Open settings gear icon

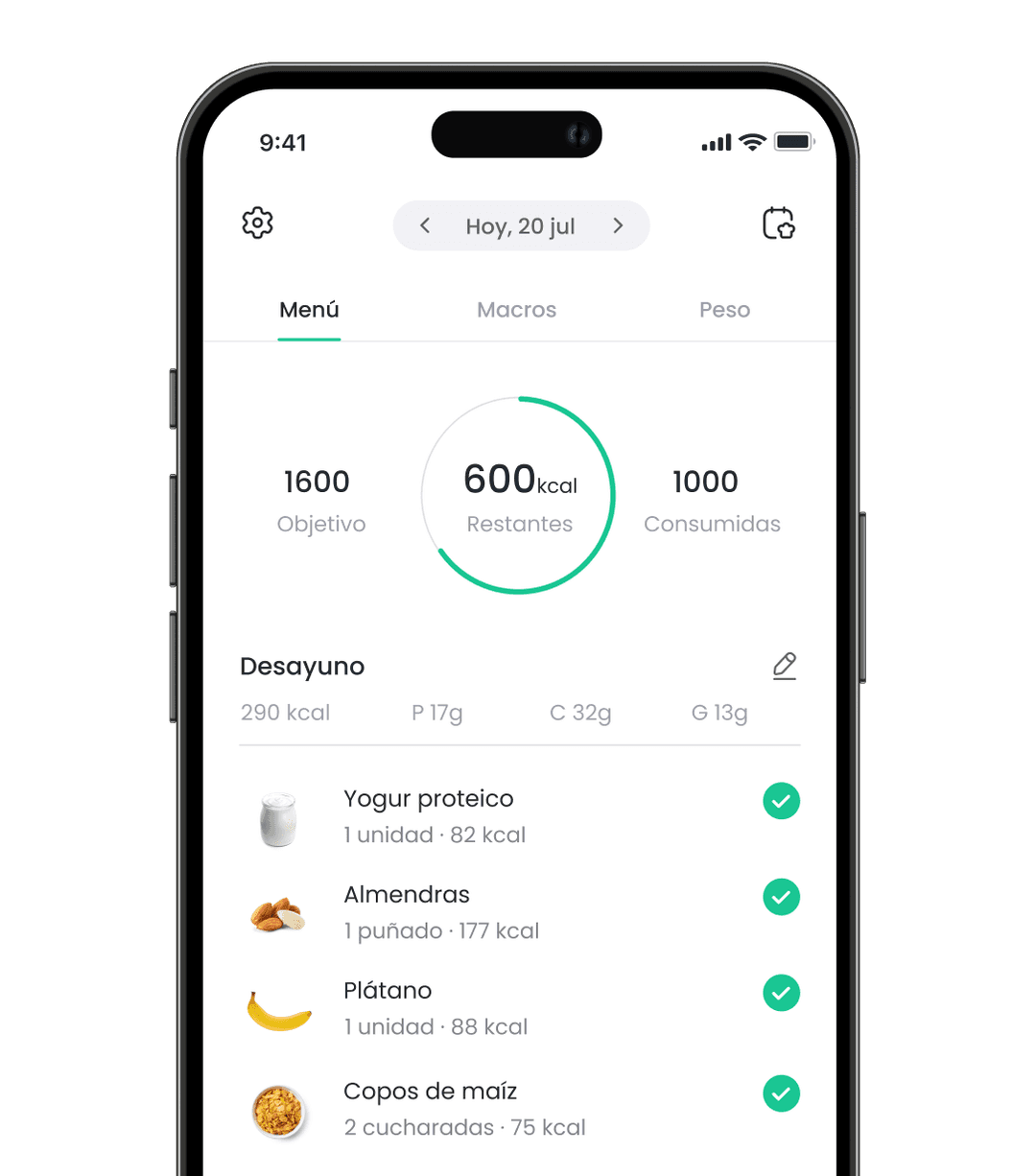[257, 223]
